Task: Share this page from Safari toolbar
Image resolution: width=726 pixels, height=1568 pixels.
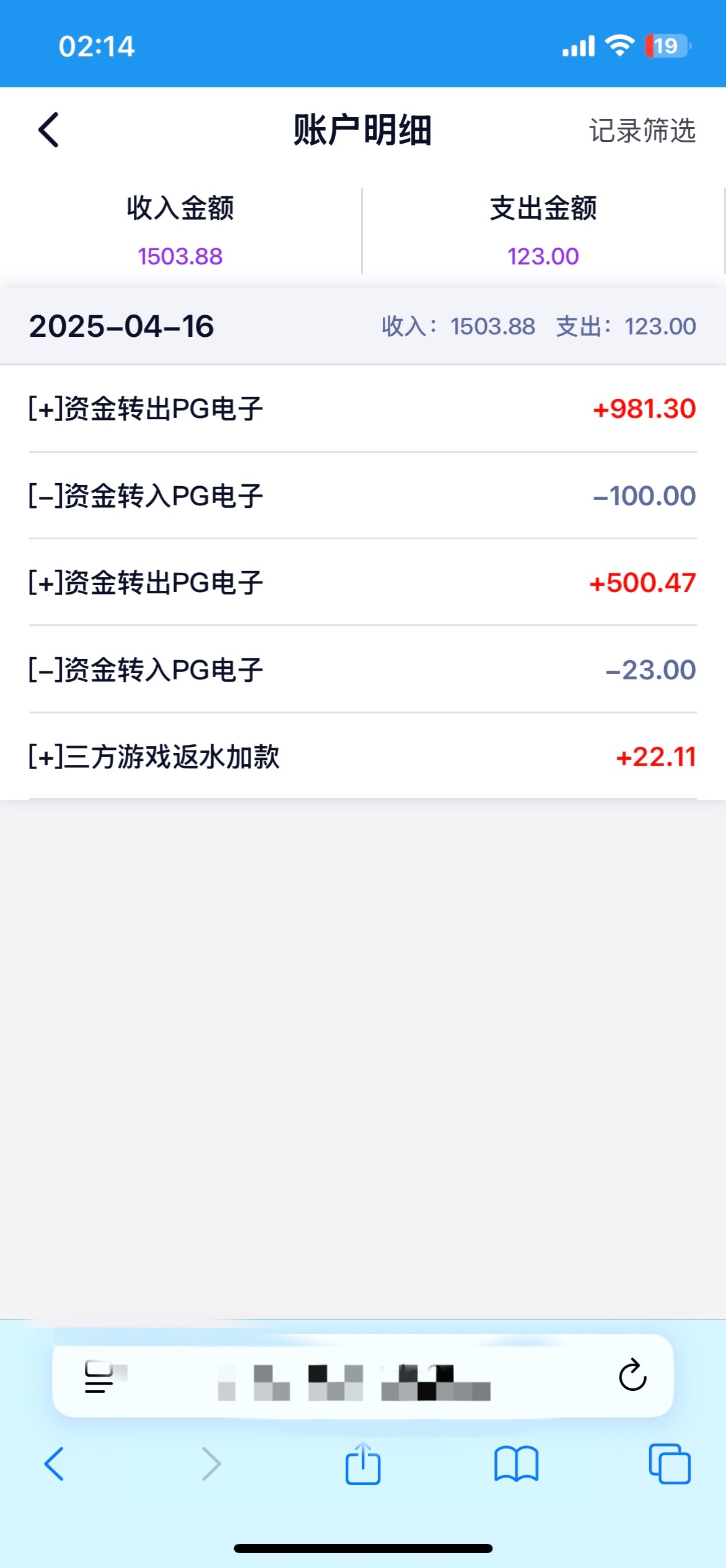Action: coord(363,1464)
